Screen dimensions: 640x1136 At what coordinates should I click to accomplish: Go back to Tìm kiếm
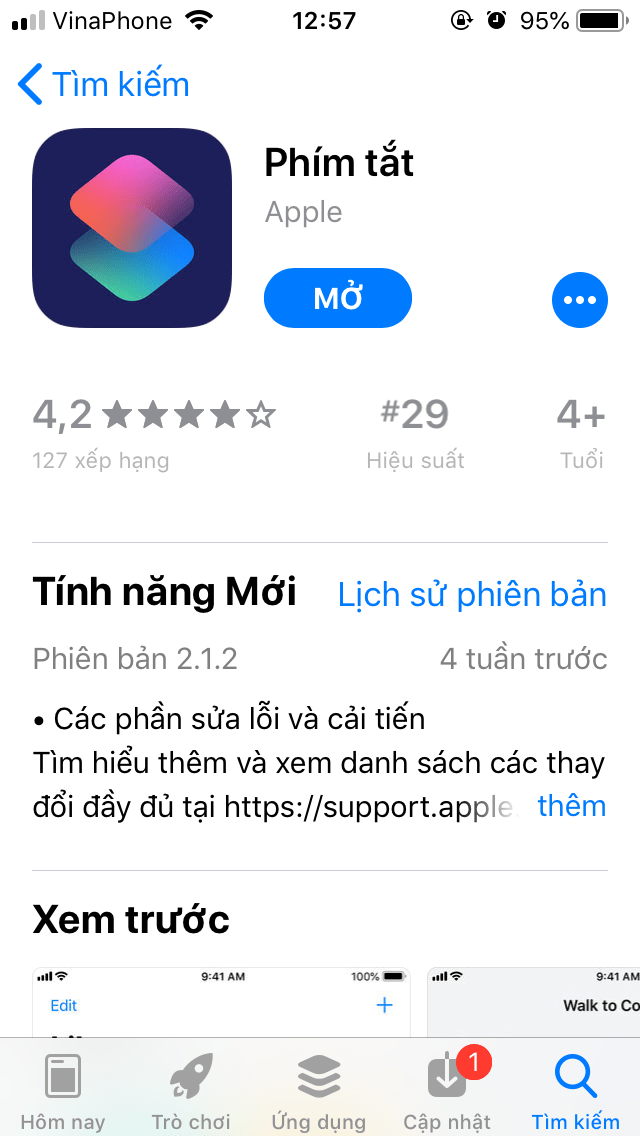point(104,85)
